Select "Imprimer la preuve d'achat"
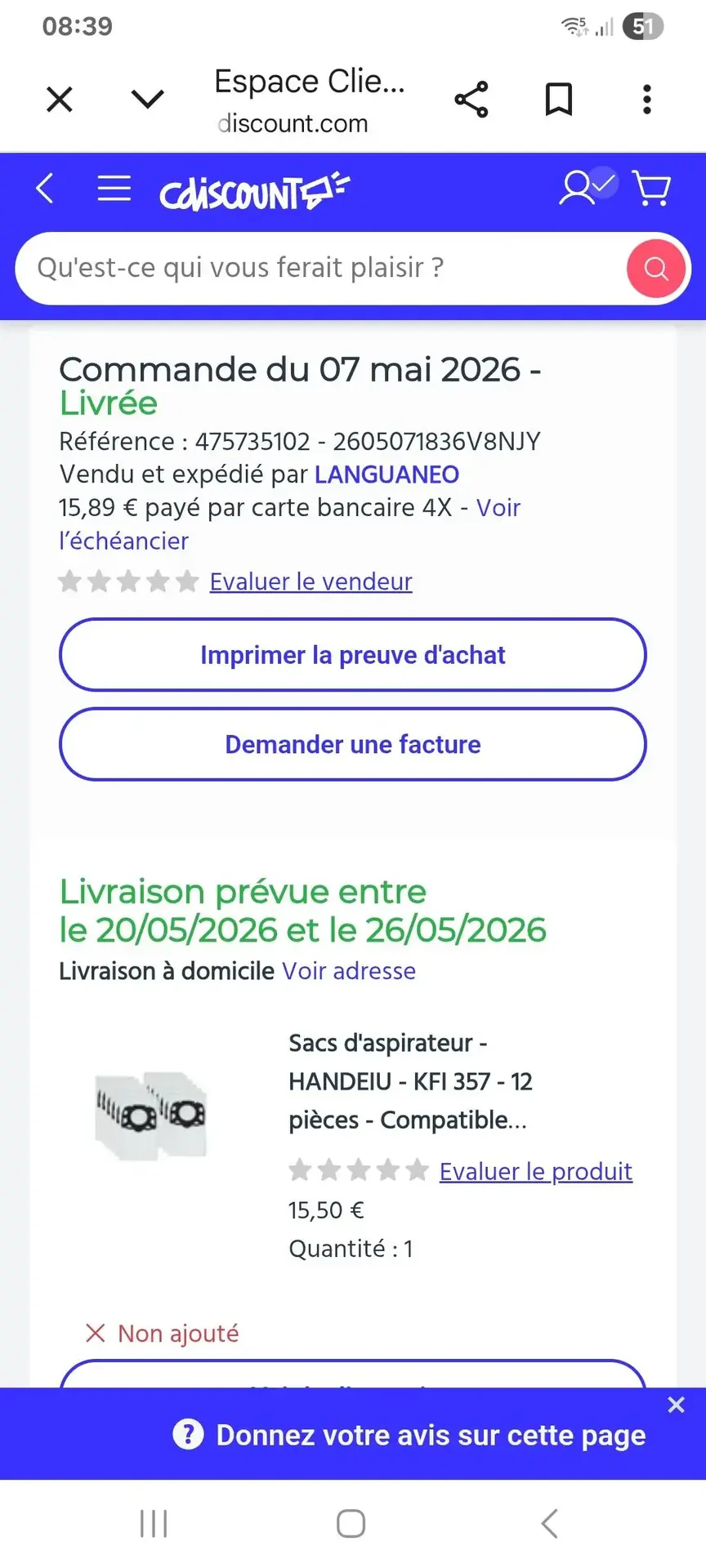Screen dimensions: 706x1568 pyautogui.click(x=353, y=655)
